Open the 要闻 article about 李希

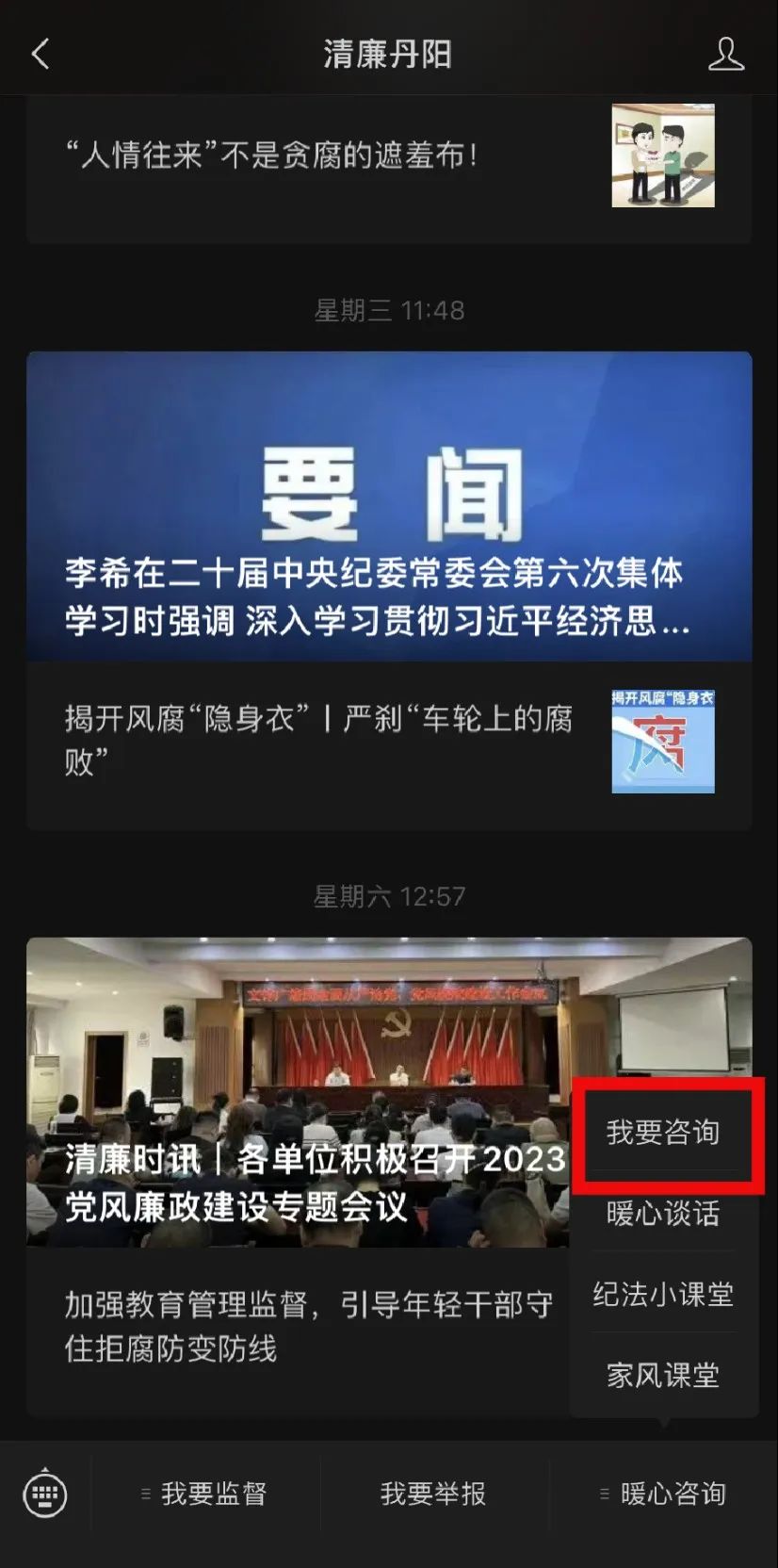(389, 506)
